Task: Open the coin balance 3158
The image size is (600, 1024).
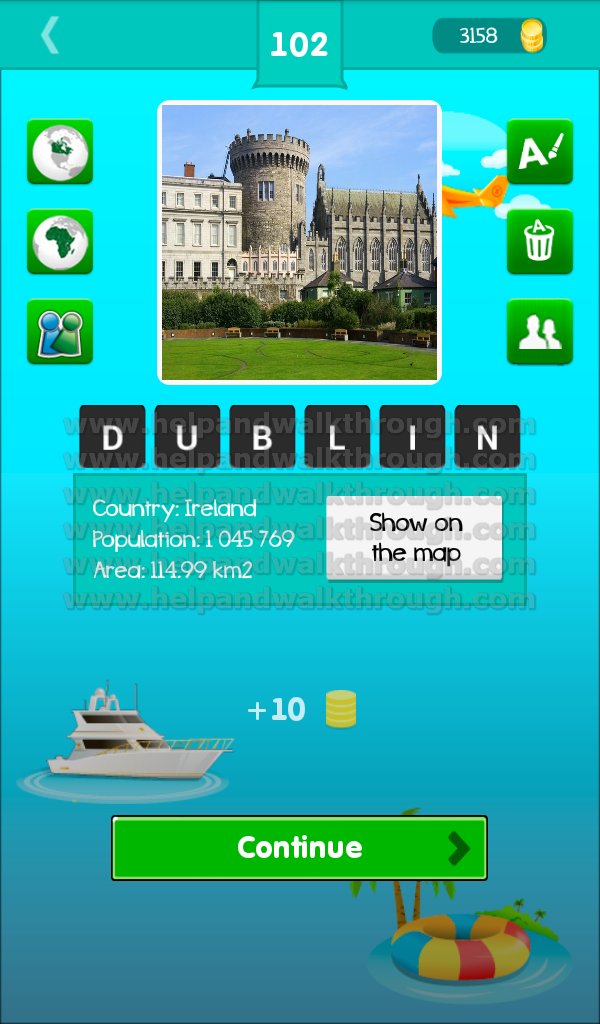Action: [x=490, y=35]
